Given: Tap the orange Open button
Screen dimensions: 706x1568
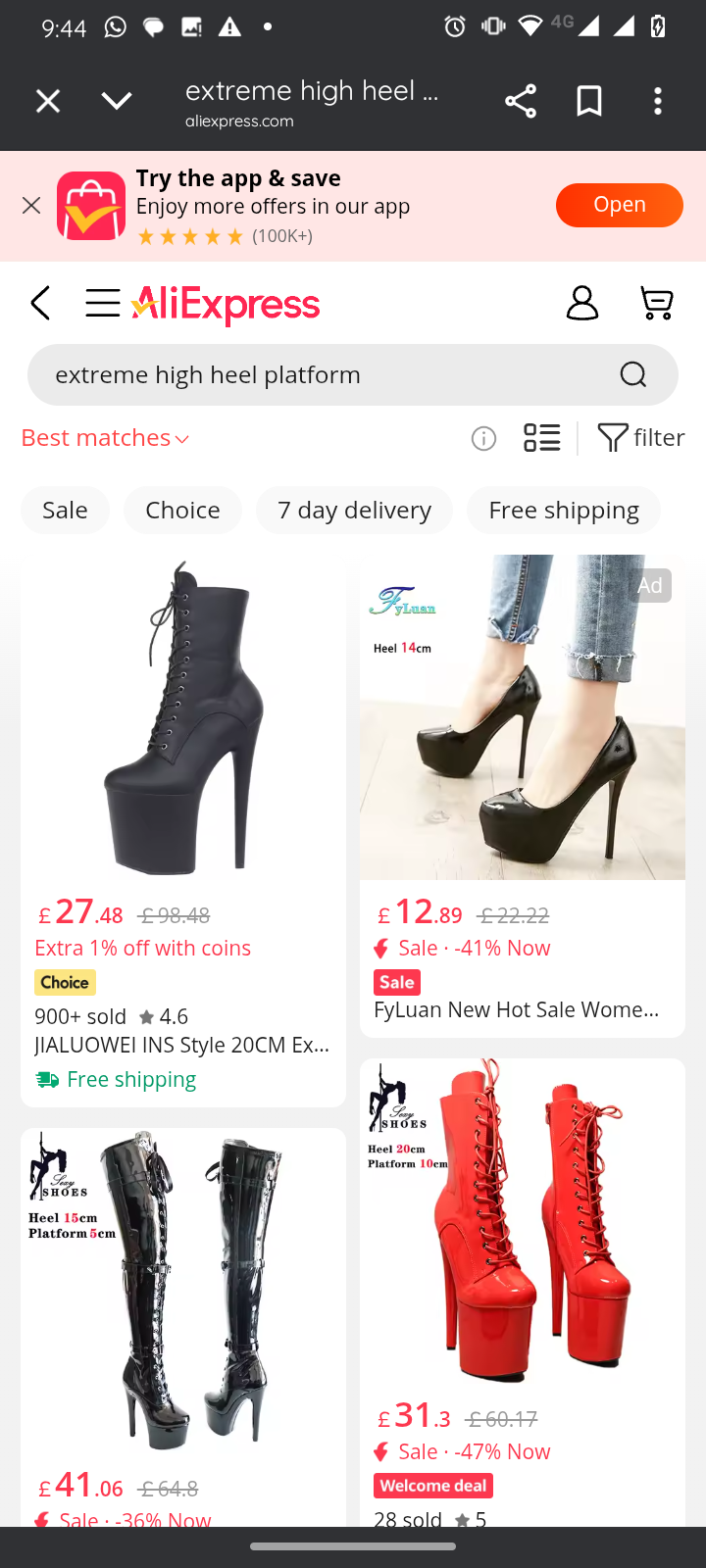Looking at the screenshot, I should tap(619, 205).
